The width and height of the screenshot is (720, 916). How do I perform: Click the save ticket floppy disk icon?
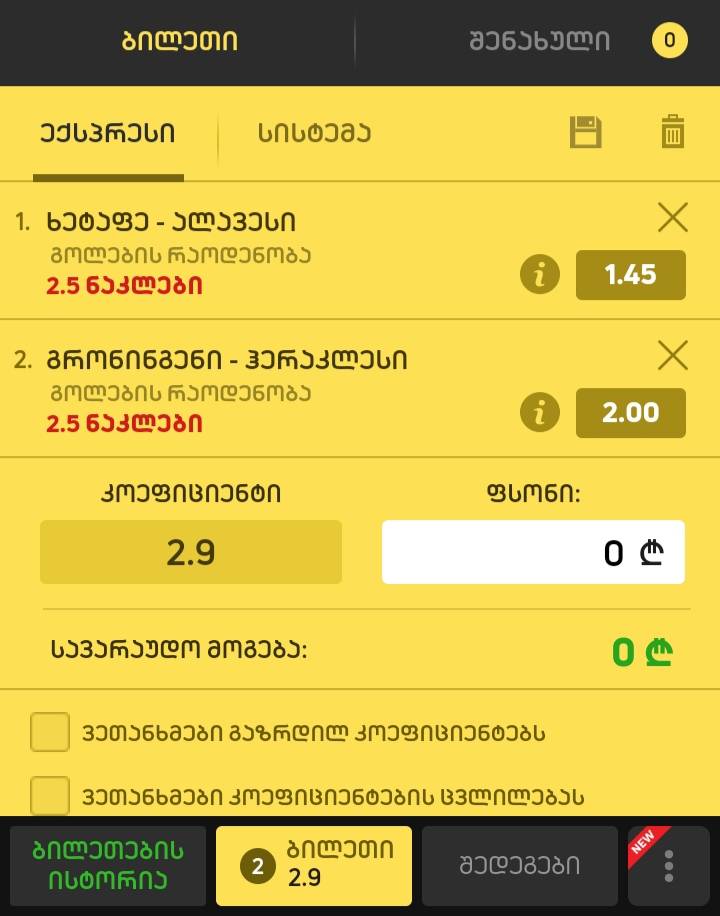tap(585, 133)
